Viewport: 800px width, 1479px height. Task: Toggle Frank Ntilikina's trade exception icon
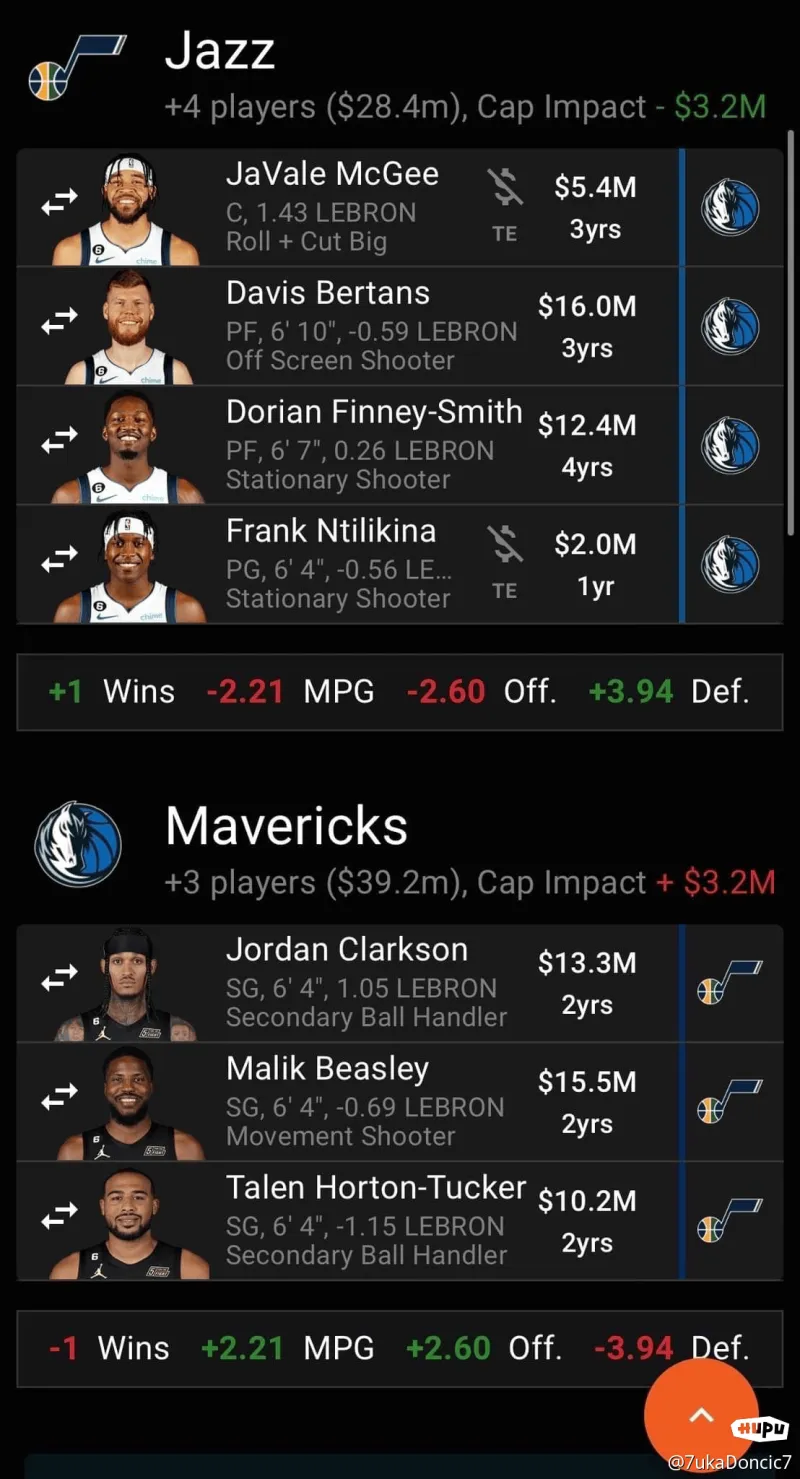505,561
